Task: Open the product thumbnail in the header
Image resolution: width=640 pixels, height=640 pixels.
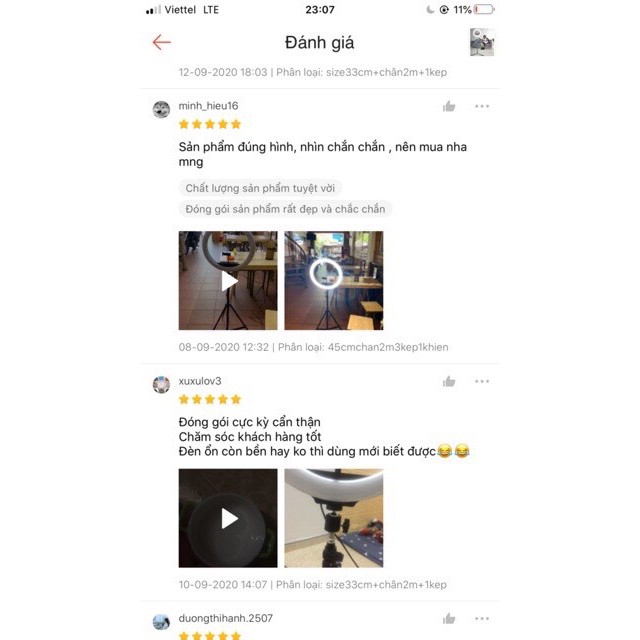Action: (x=482, y=42)
